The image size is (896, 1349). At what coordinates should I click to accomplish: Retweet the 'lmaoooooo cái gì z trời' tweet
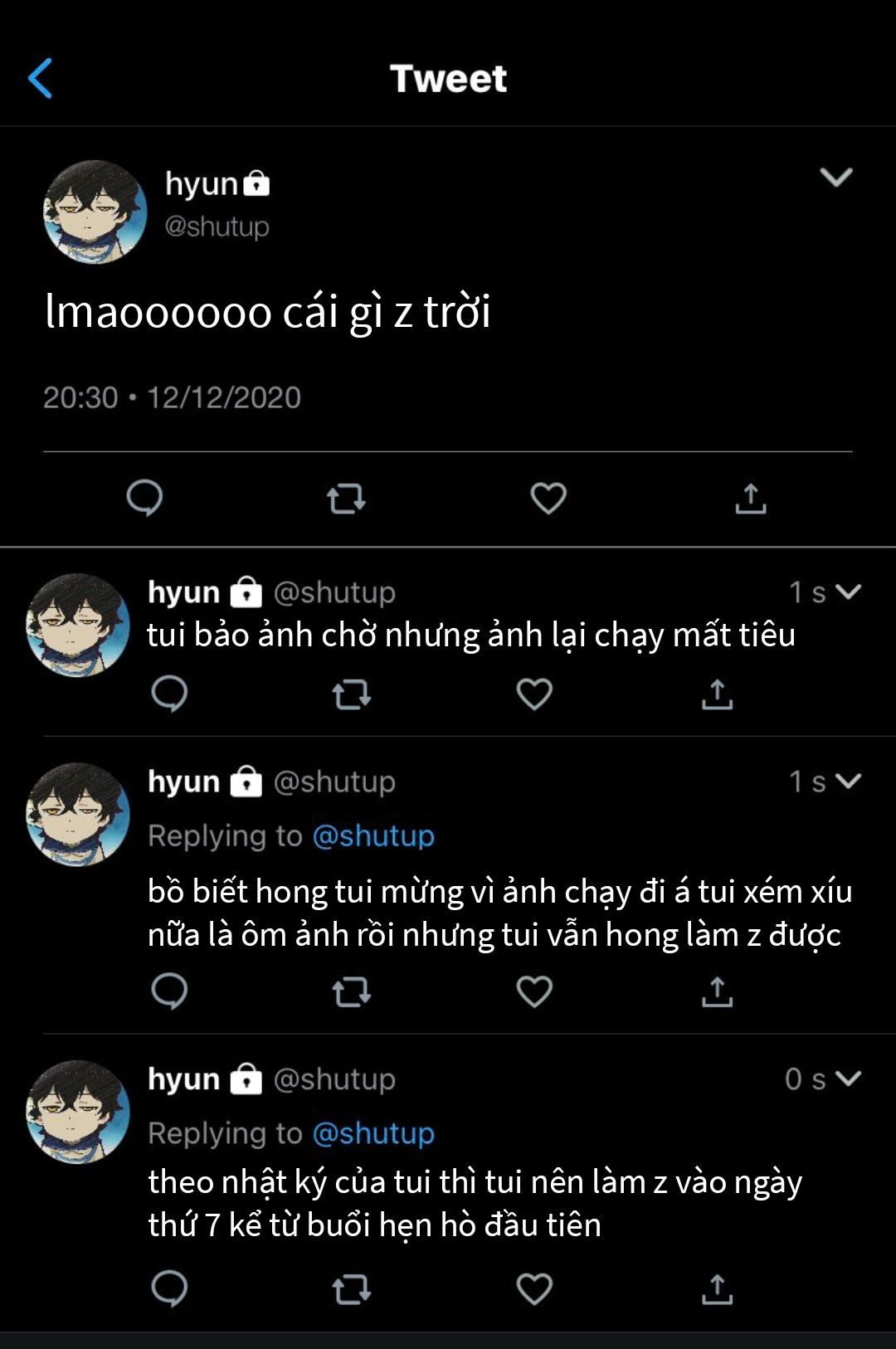click(x=346, y=499)
